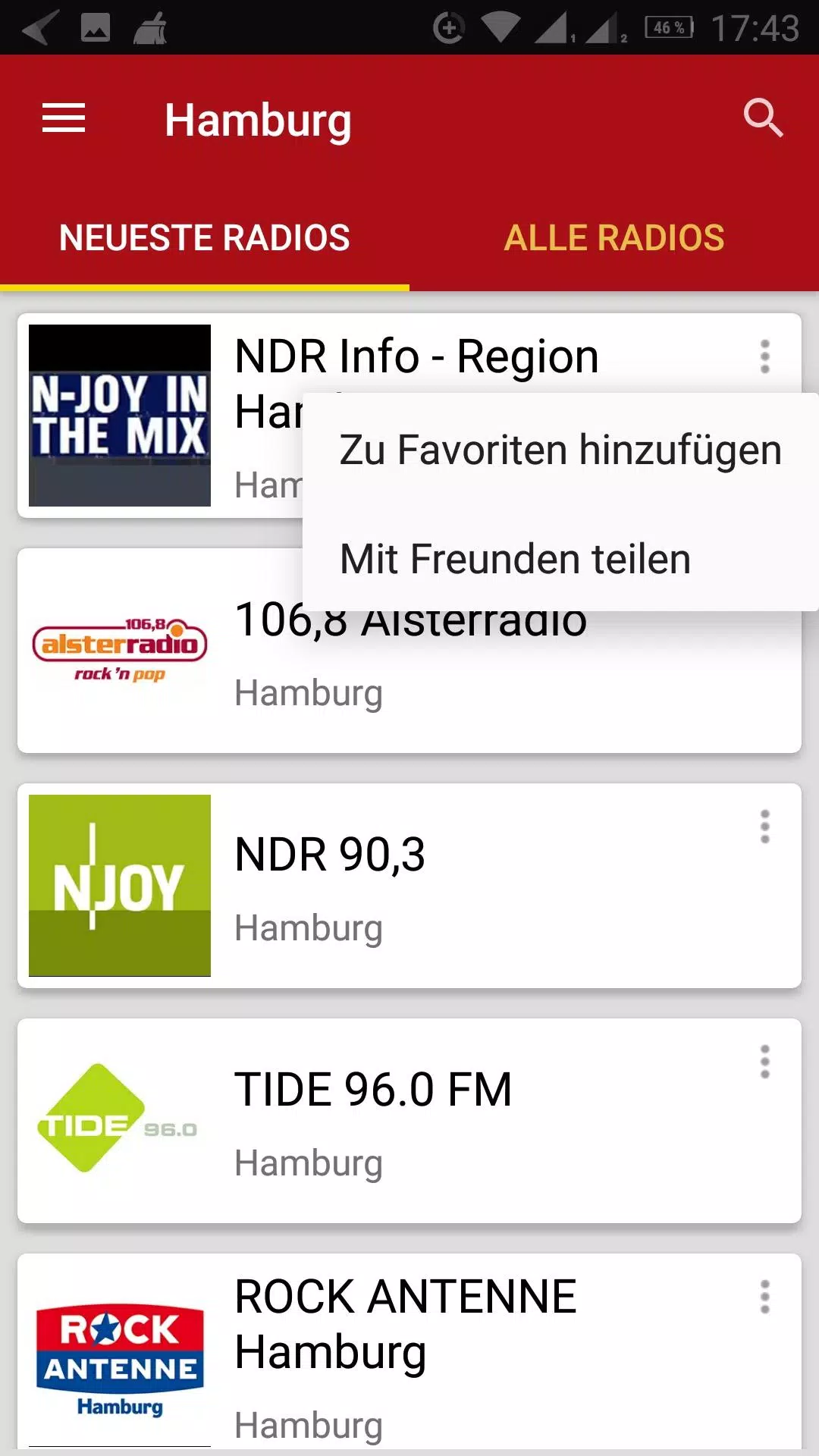Choose Zu Favoriten hinzufügen
This screenshot has width=819, height=1456.
tap(560, 450)
